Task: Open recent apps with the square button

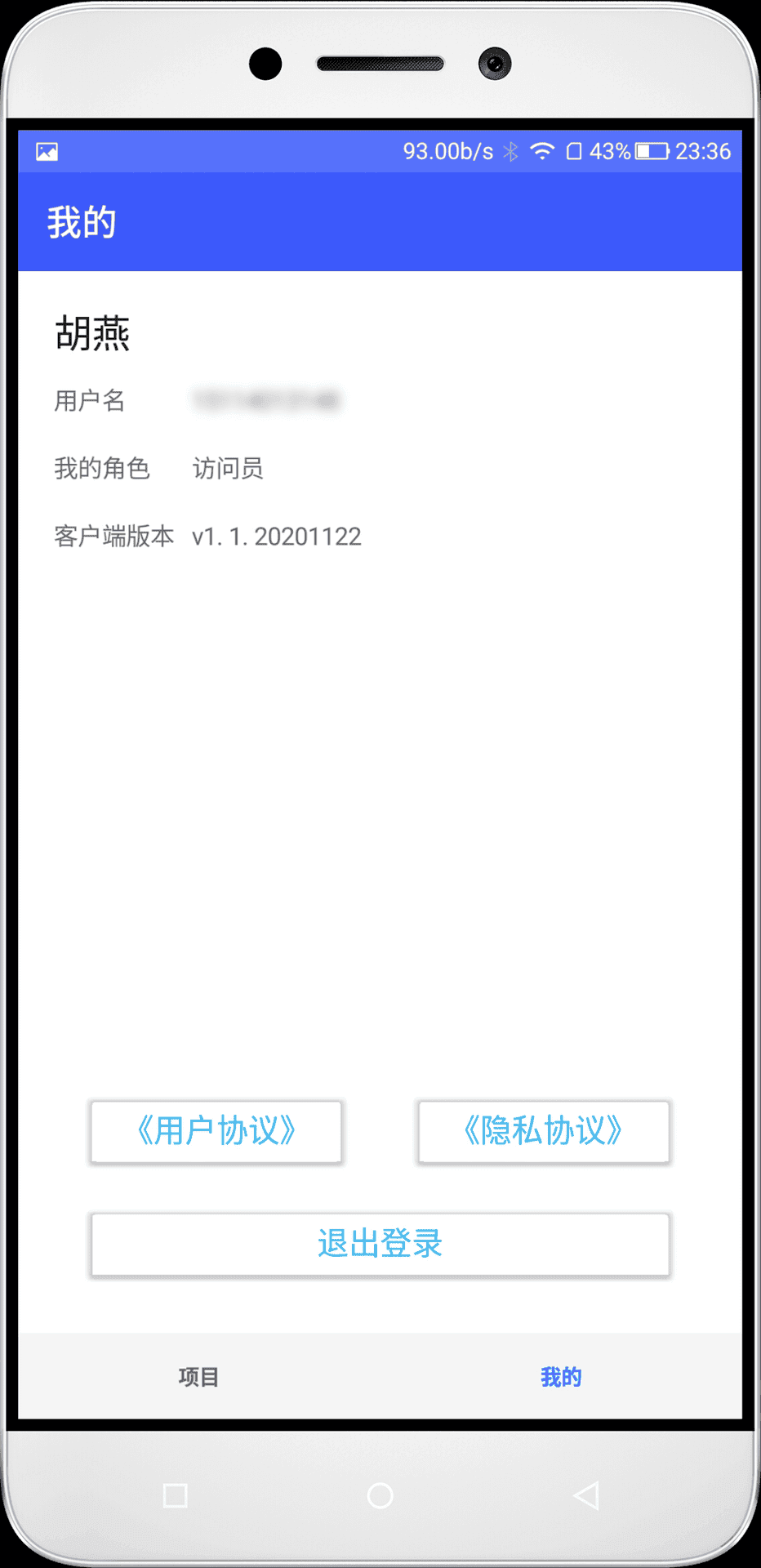Action: (176, 1495)
